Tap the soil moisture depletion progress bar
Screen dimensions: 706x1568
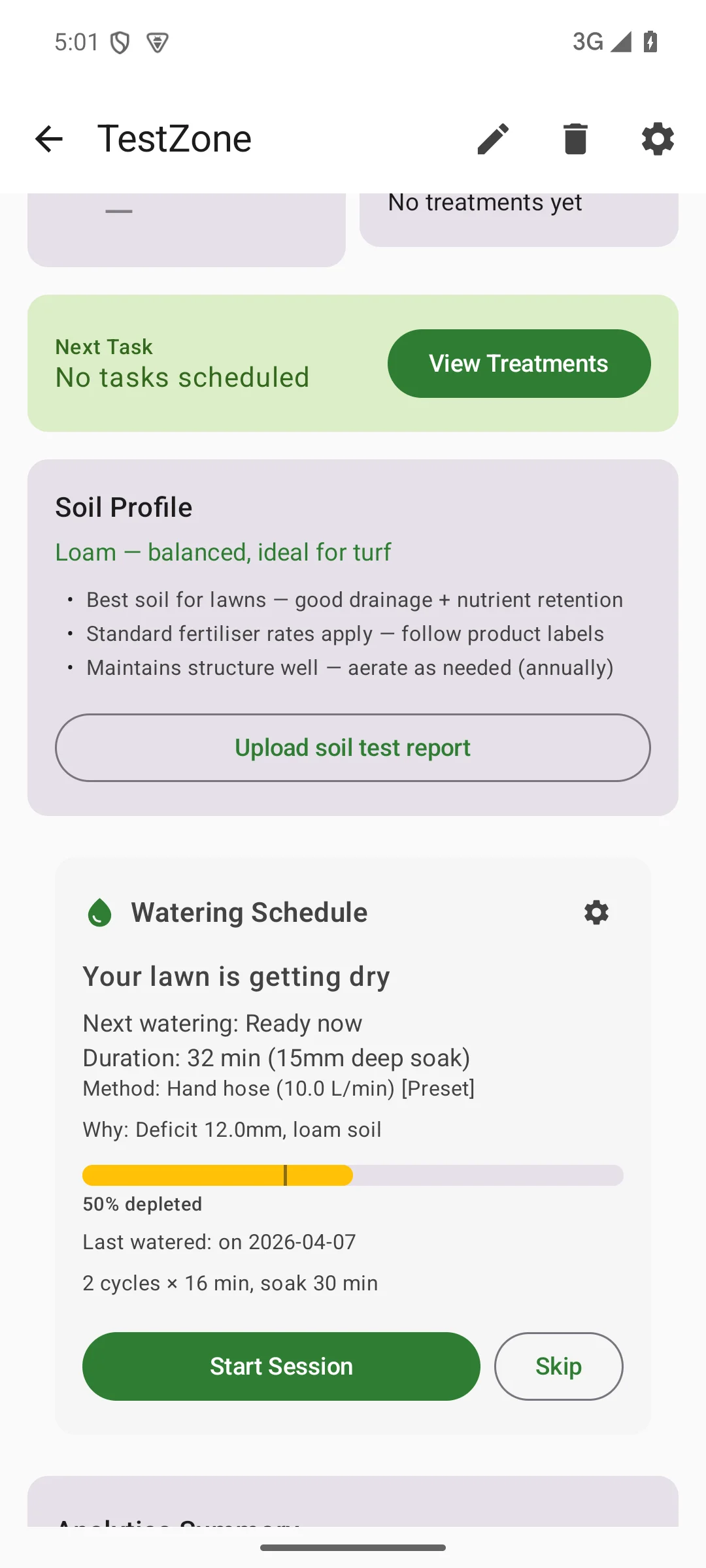pyautogui.click(x=352, y=1175)
